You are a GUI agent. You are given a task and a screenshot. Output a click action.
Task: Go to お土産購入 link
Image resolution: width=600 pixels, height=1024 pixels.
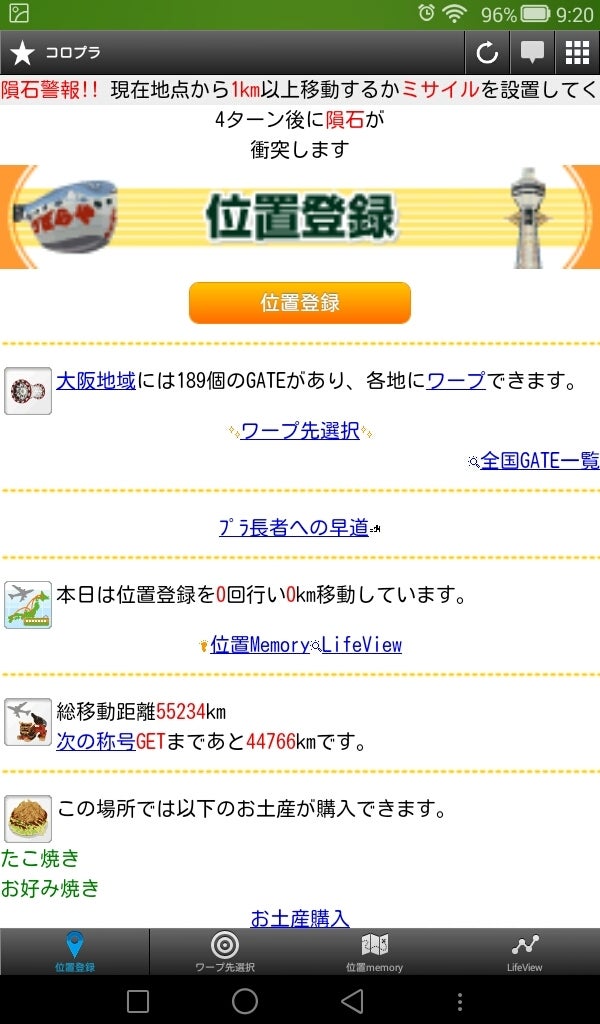point(300,917)
